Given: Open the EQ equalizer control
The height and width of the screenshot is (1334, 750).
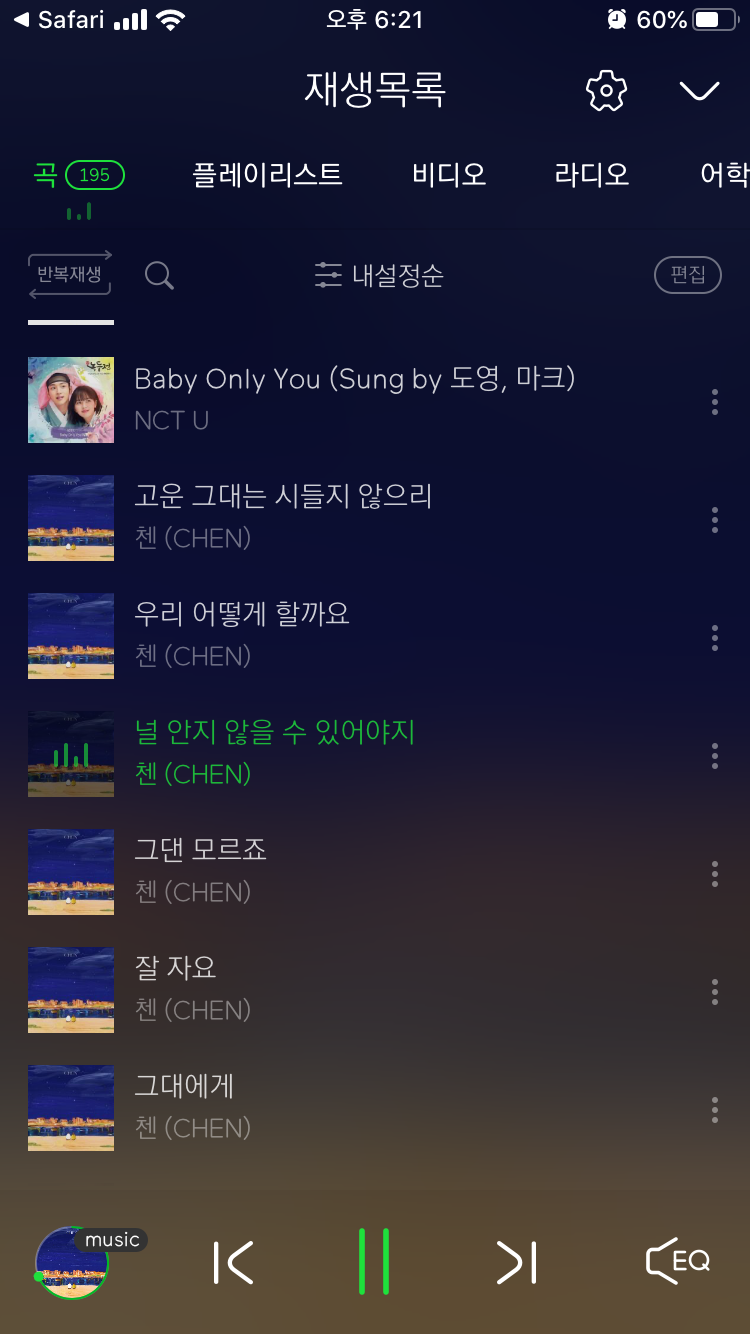Looking at the screenshot, I should point(676,1262).
